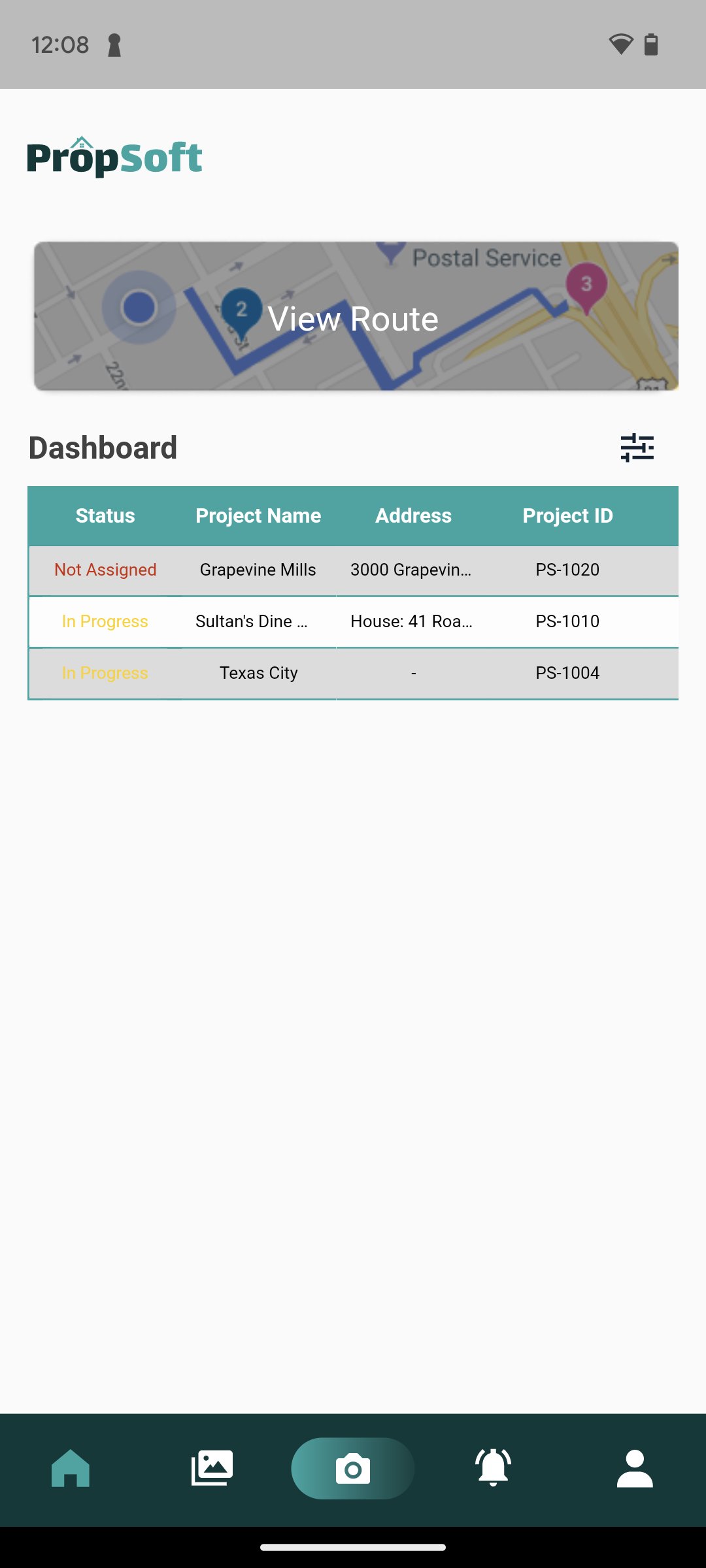Sort table by the Status column
The width and height of the screenshot is (706, 1568).
coord(105,515)
